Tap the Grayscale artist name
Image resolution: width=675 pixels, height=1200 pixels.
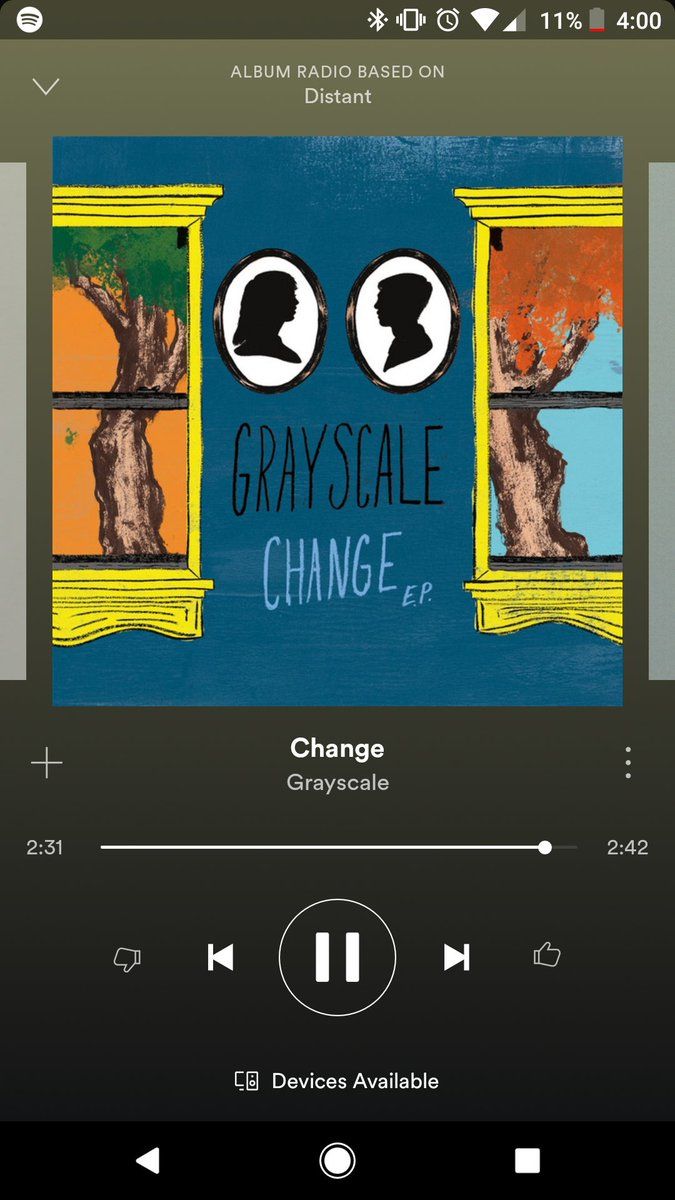[337, 782]
